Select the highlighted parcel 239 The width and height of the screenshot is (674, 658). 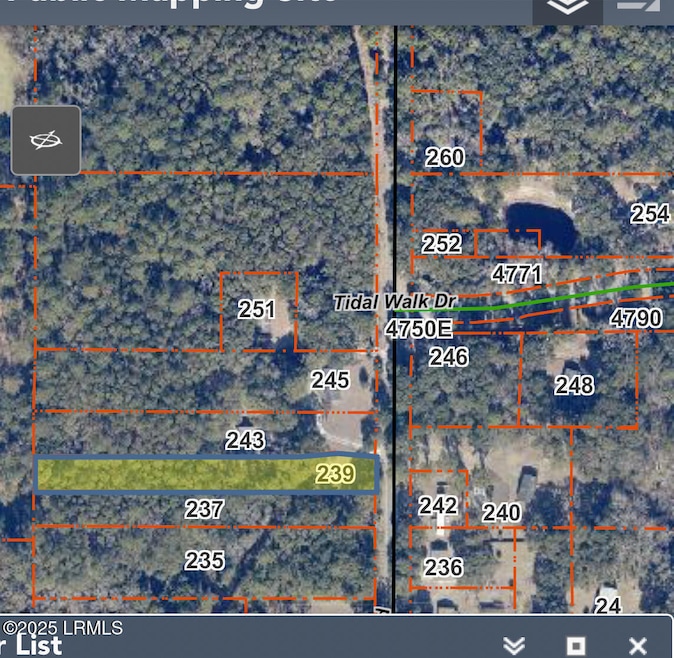click(206, 475)
